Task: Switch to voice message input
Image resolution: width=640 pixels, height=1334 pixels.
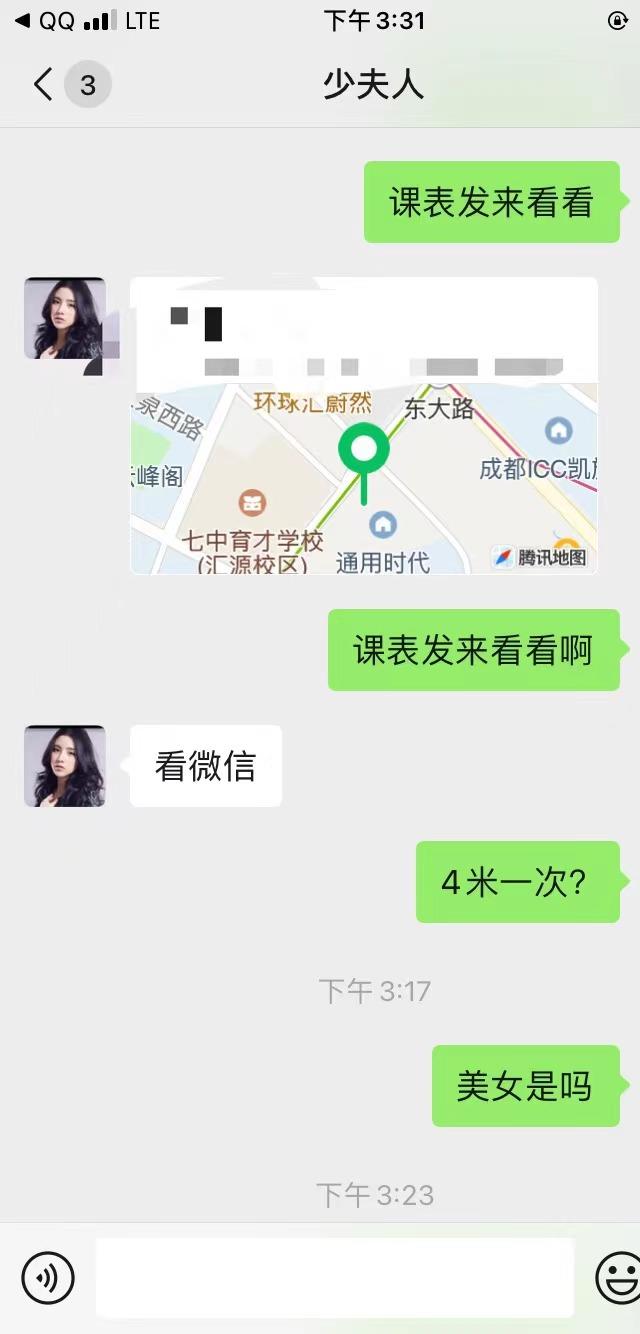Action: point(48,1277)
